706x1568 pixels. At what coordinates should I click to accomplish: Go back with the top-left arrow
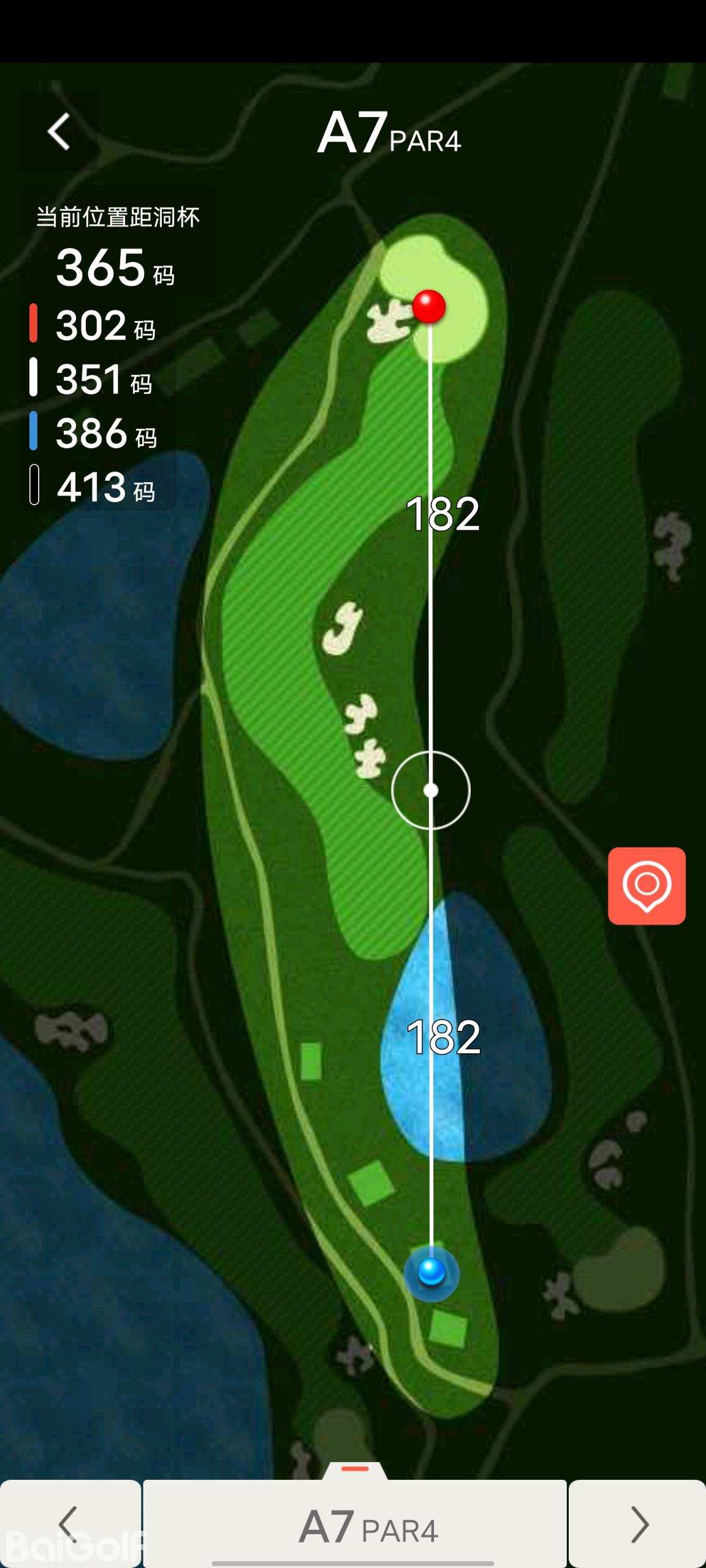pyautogui.click(x=59, y=131)
